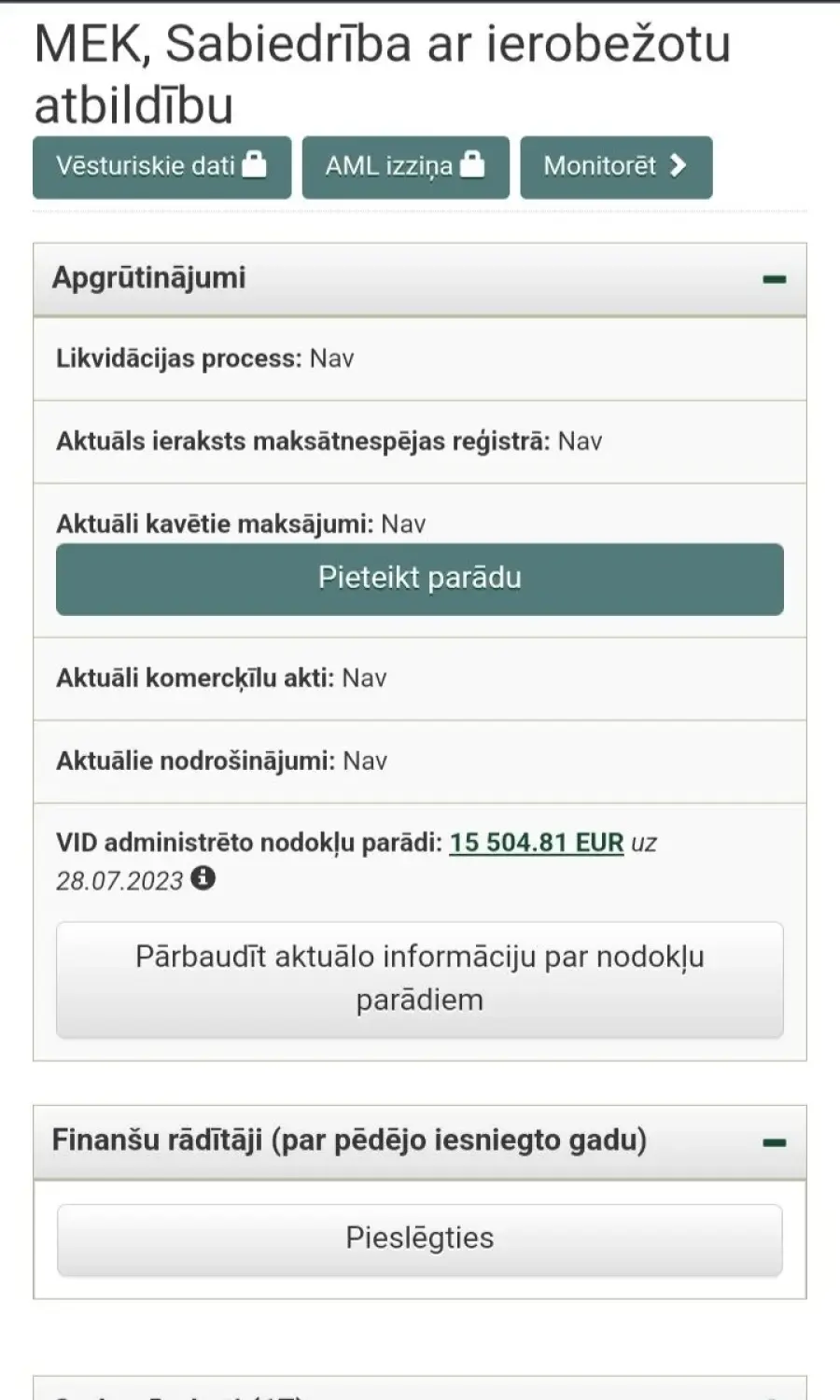This screenshot has height=1400, width=840.
Task: Select Monitorēt button
Action: tap(616, 167)
